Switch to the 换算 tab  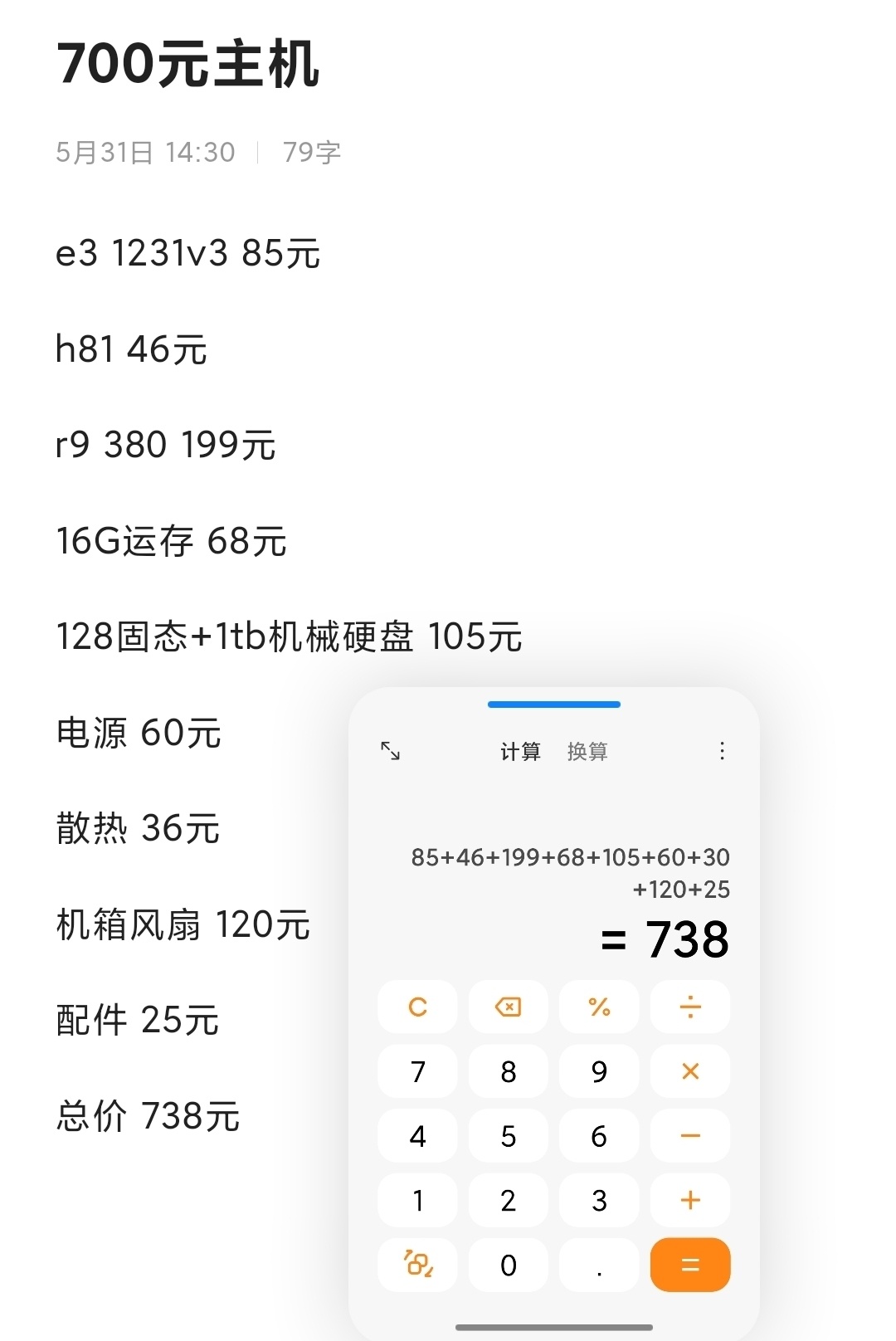(x=587, y=752)
